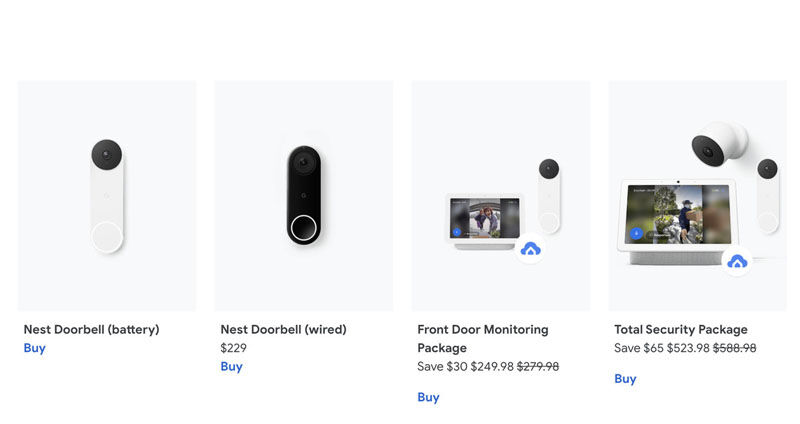Buy the Total Security Package
The height and width of the screenshot is (424, 800).
pos(625,378)
